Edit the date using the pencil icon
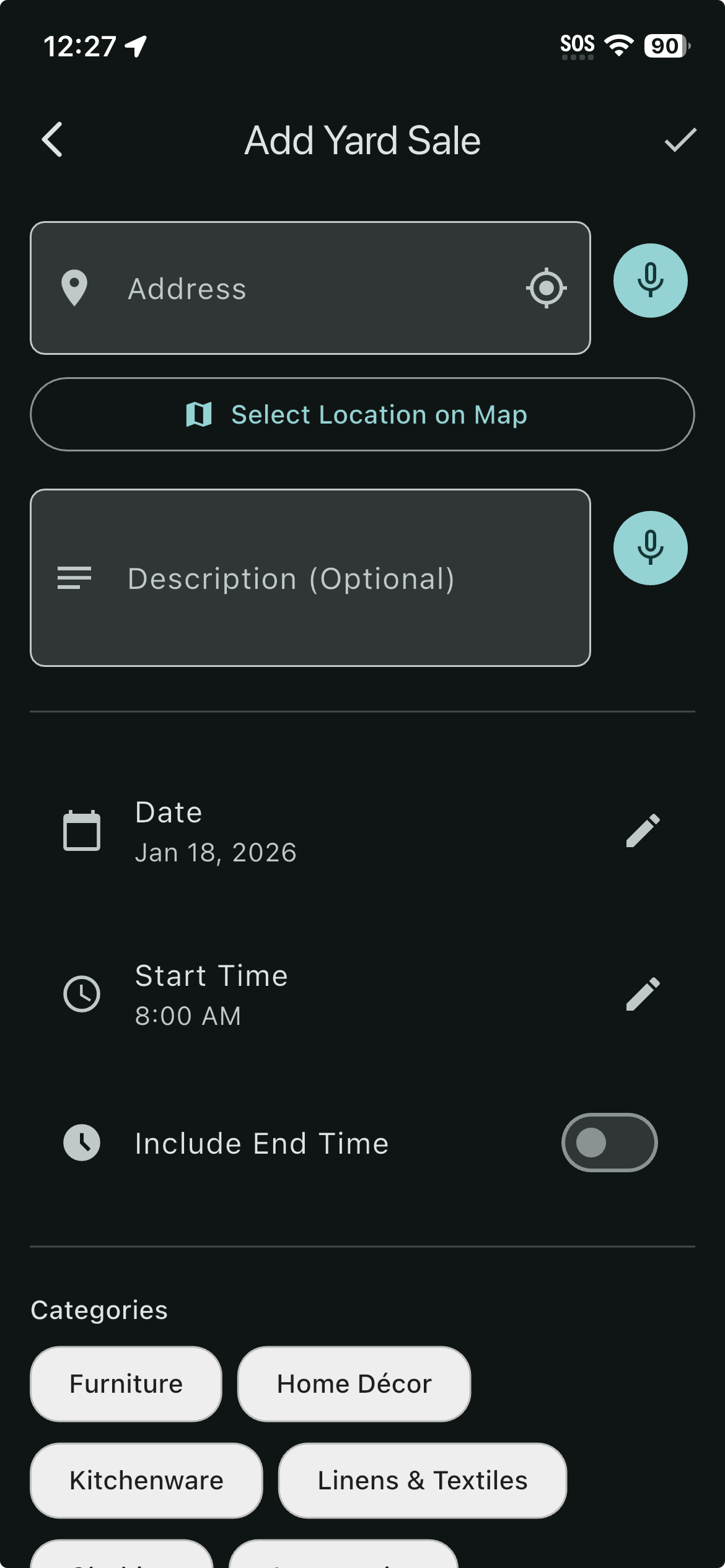 [x=641, y=830]
